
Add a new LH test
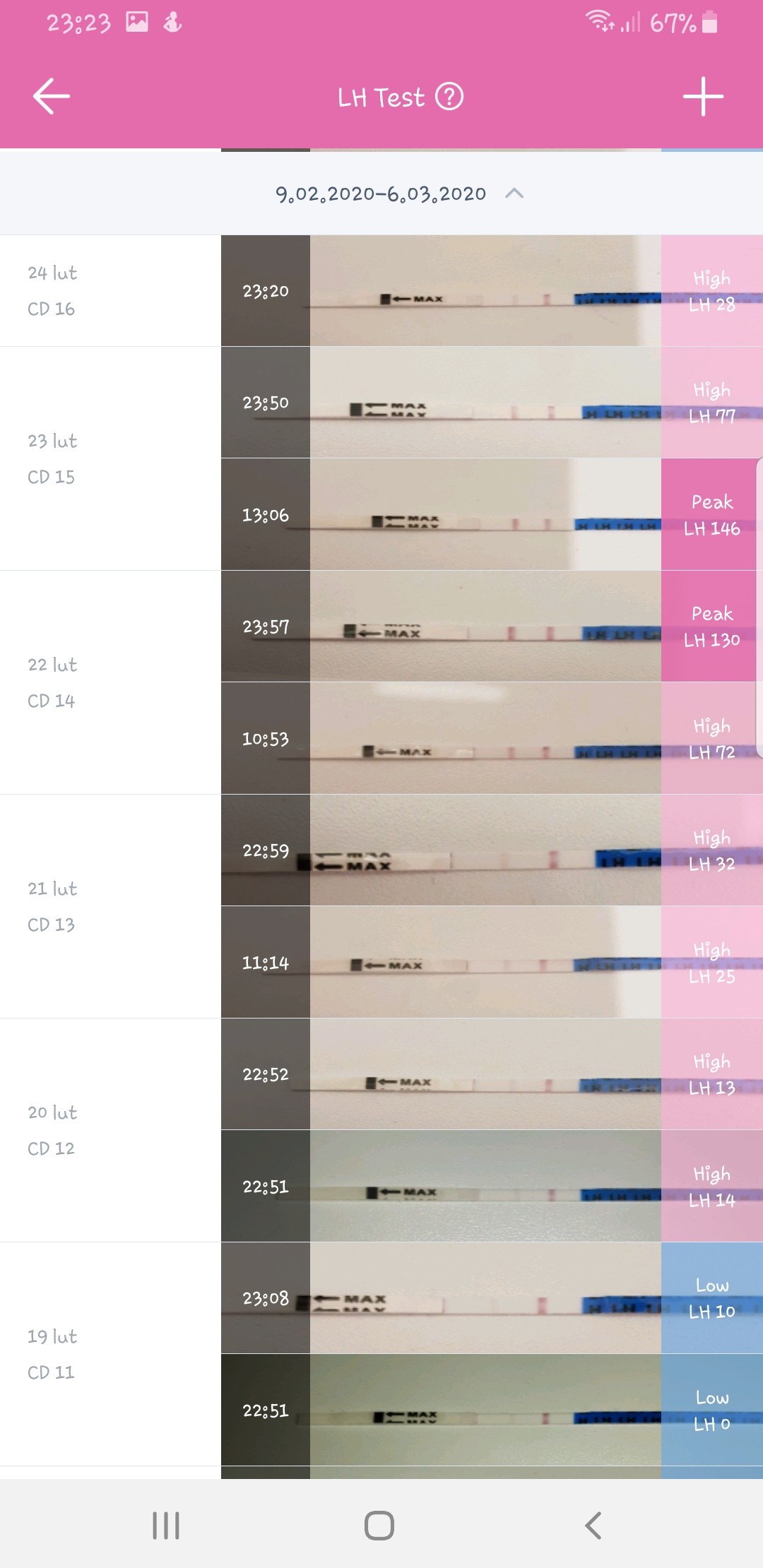(x=703, y=96)
